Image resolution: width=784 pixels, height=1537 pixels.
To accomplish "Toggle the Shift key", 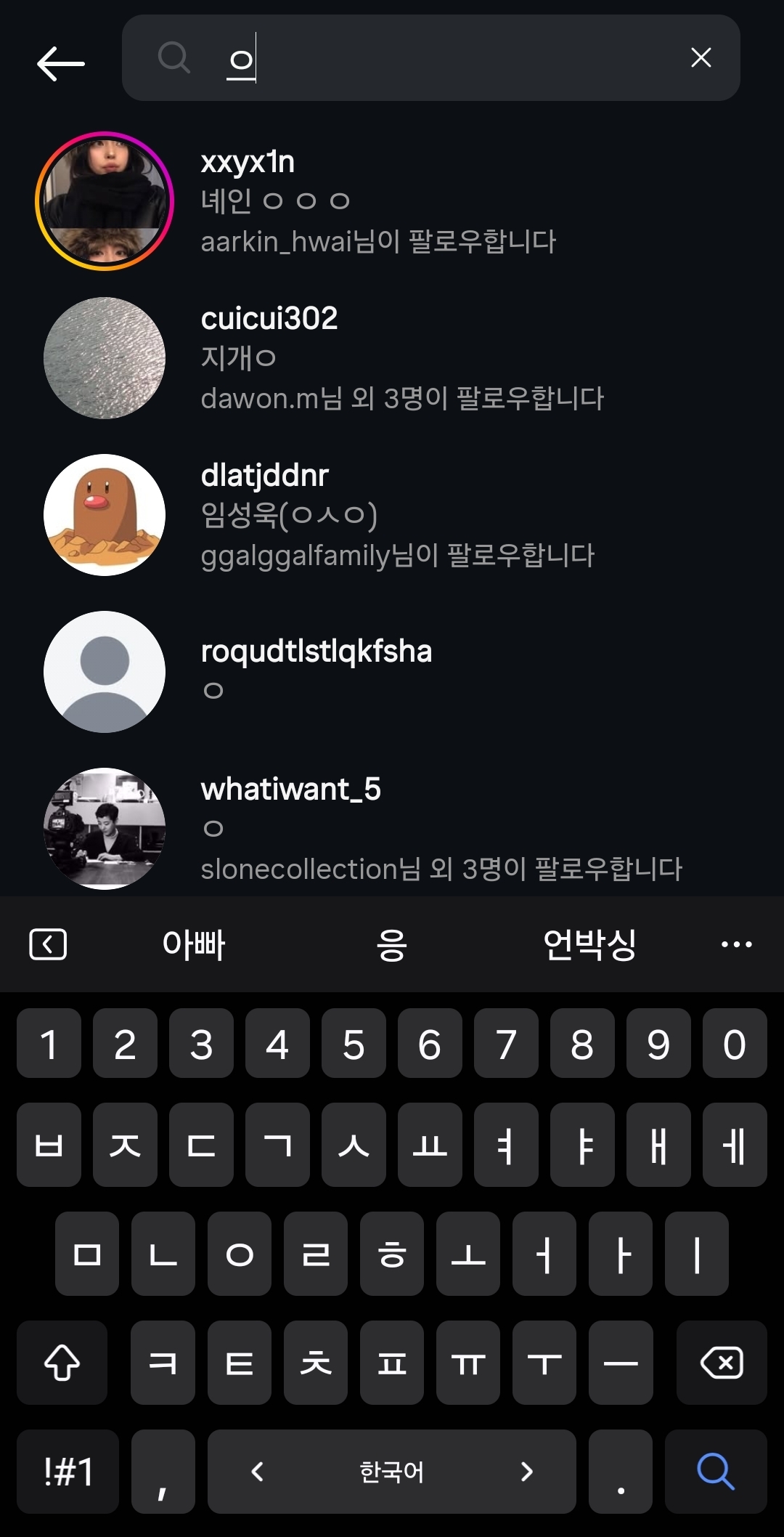I will pos(62,1362).
